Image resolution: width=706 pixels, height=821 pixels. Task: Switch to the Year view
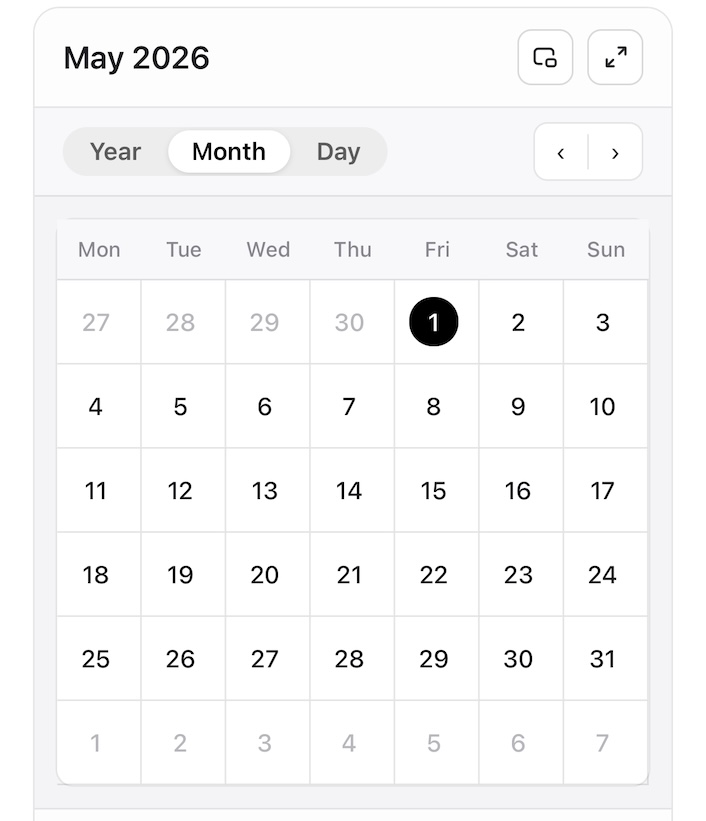[116, 152]
